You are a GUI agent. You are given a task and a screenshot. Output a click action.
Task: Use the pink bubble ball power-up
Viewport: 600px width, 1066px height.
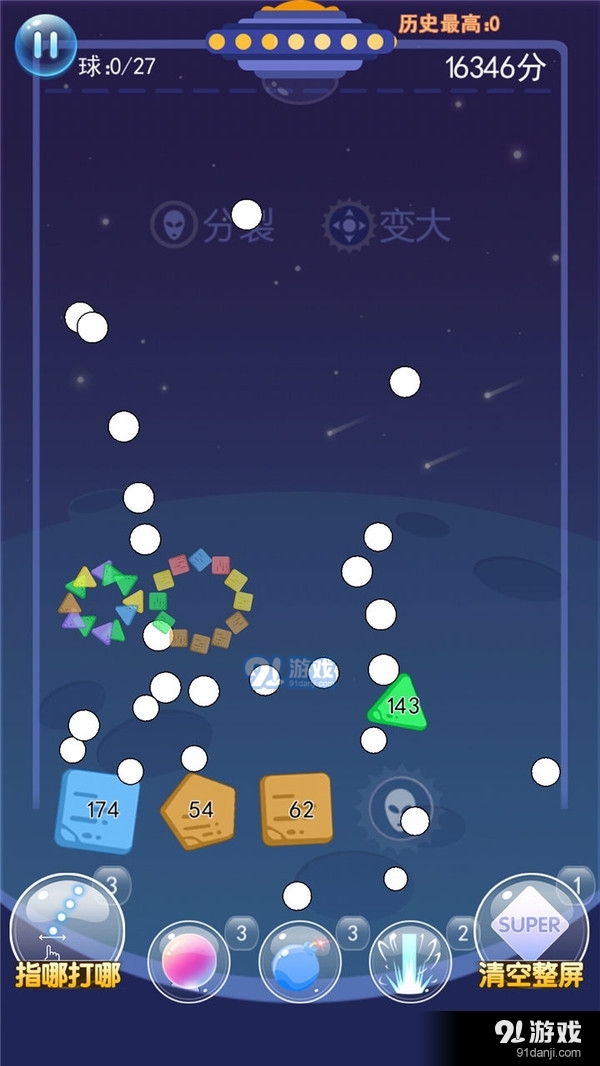point(188,962)
